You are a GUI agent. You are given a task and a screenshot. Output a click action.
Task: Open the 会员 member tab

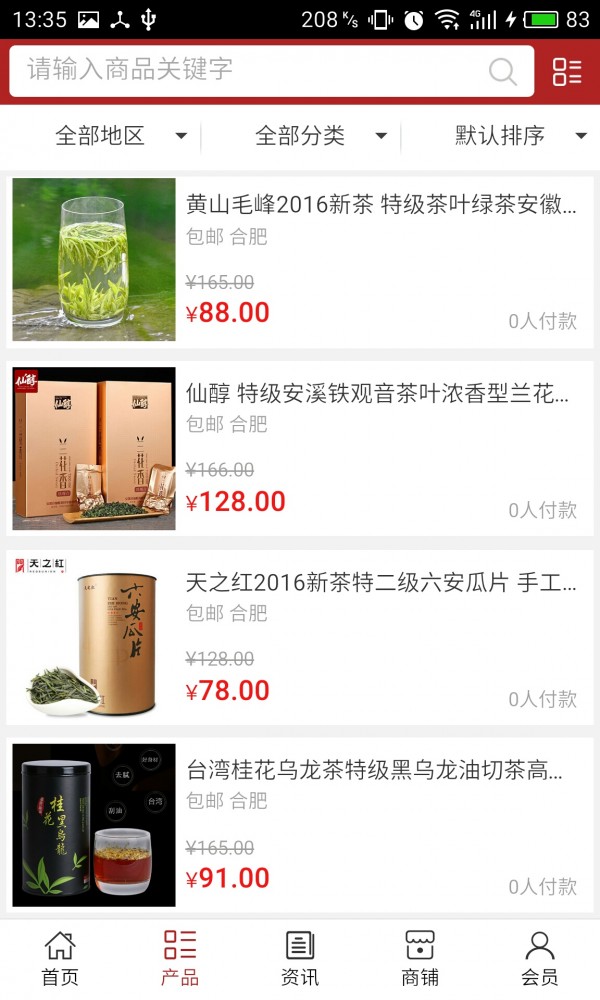[540, 958]
